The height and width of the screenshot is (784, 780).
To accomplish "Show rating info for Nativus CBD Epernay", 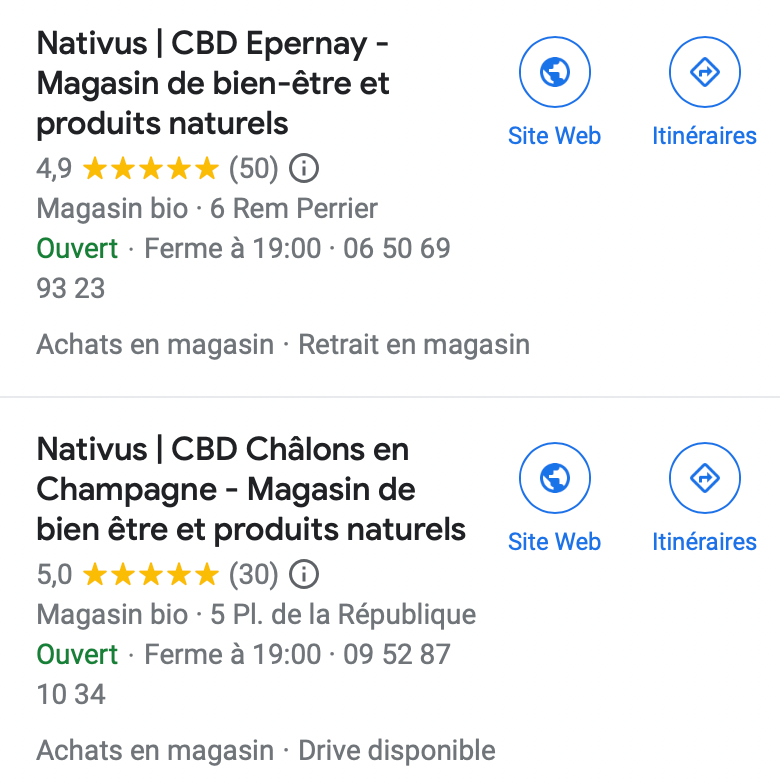I will click(x=303, y=169).
